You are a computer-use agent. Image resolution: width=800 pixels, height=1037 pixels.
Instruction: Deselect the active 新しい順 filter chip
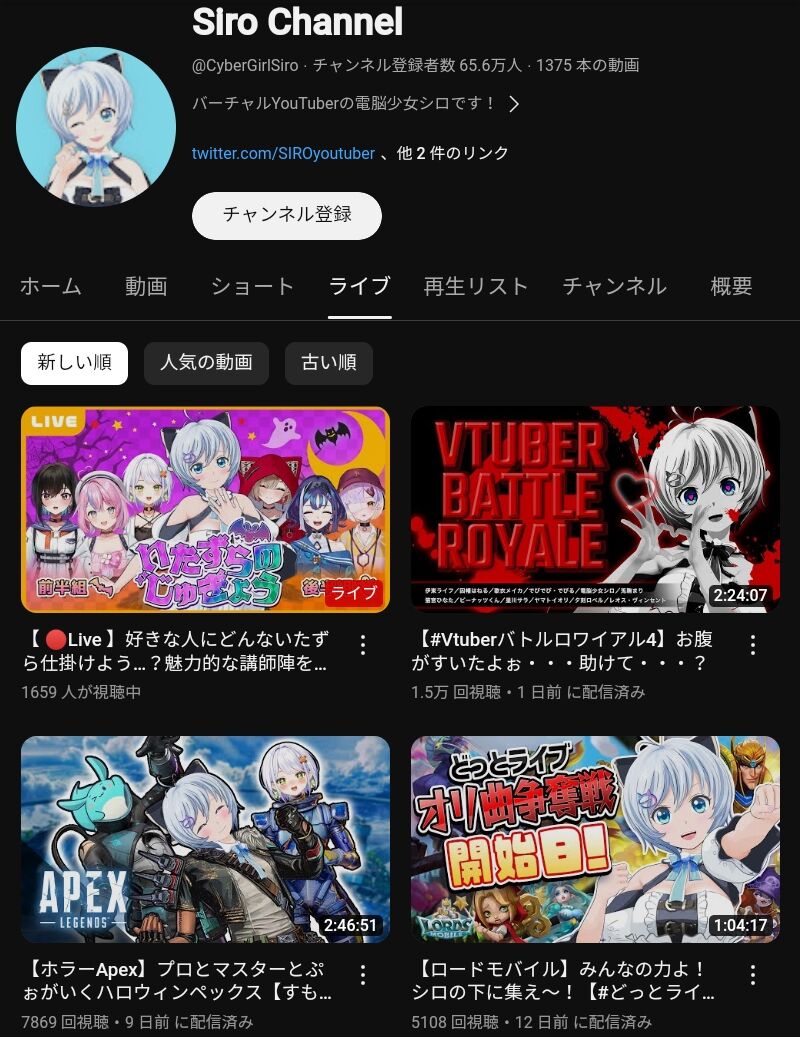(x=74, y=364)
